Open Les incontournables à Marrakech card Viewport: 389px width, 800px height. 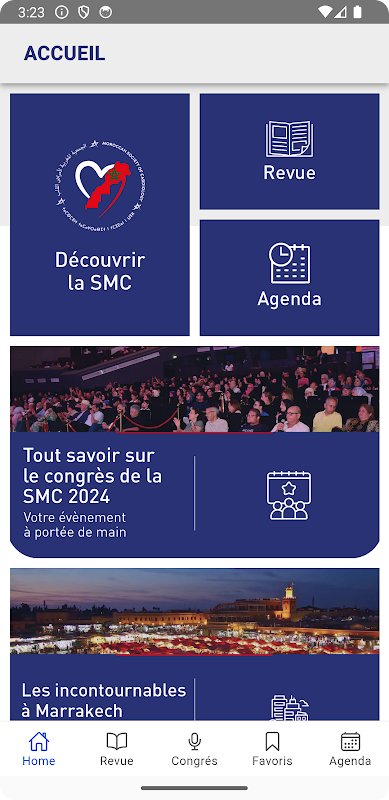(x=194, y=644)
